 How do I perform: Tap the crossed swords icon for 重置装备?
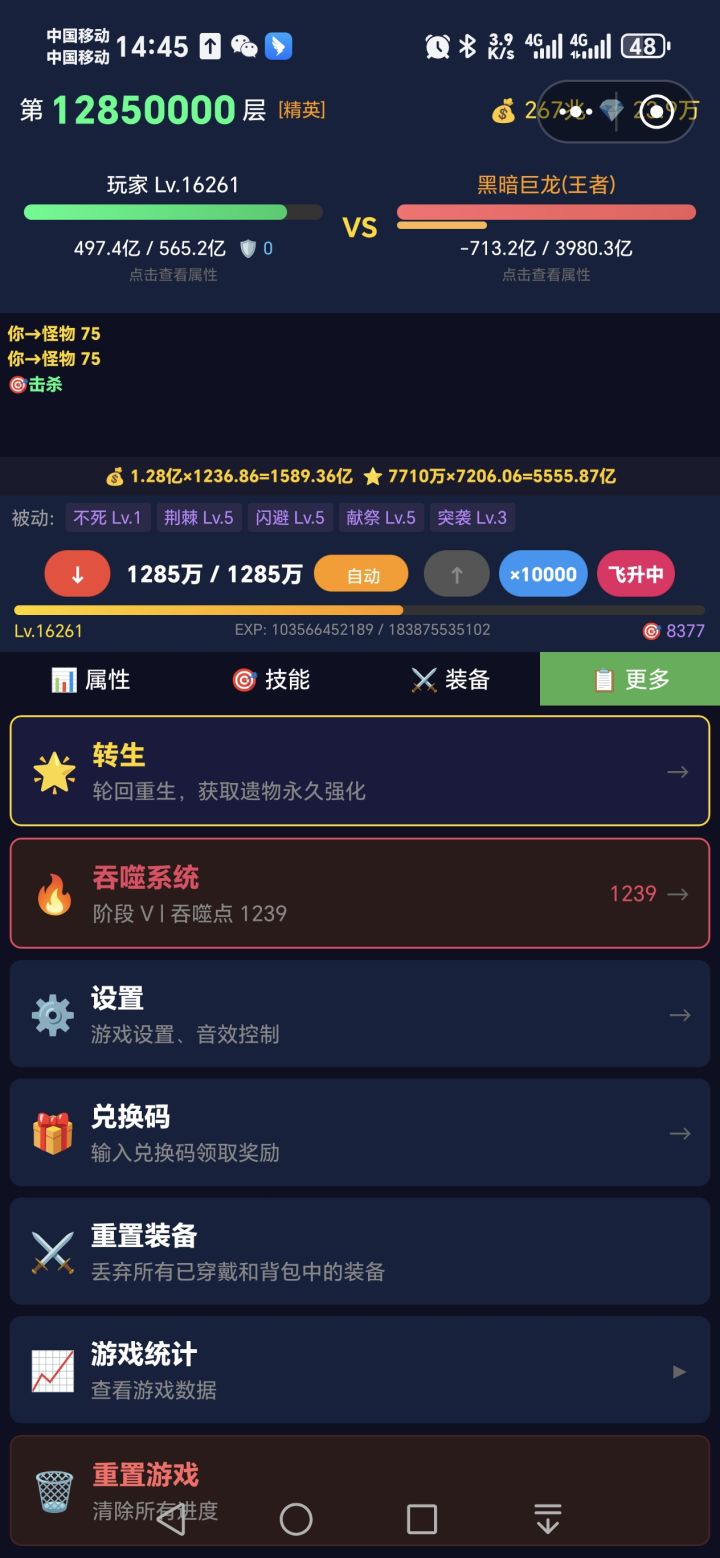tap(52, 1251)
